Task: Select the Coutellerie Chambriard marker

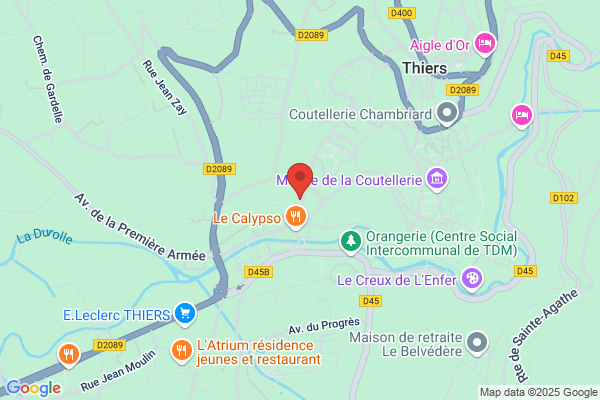Action: coord(447,113)
